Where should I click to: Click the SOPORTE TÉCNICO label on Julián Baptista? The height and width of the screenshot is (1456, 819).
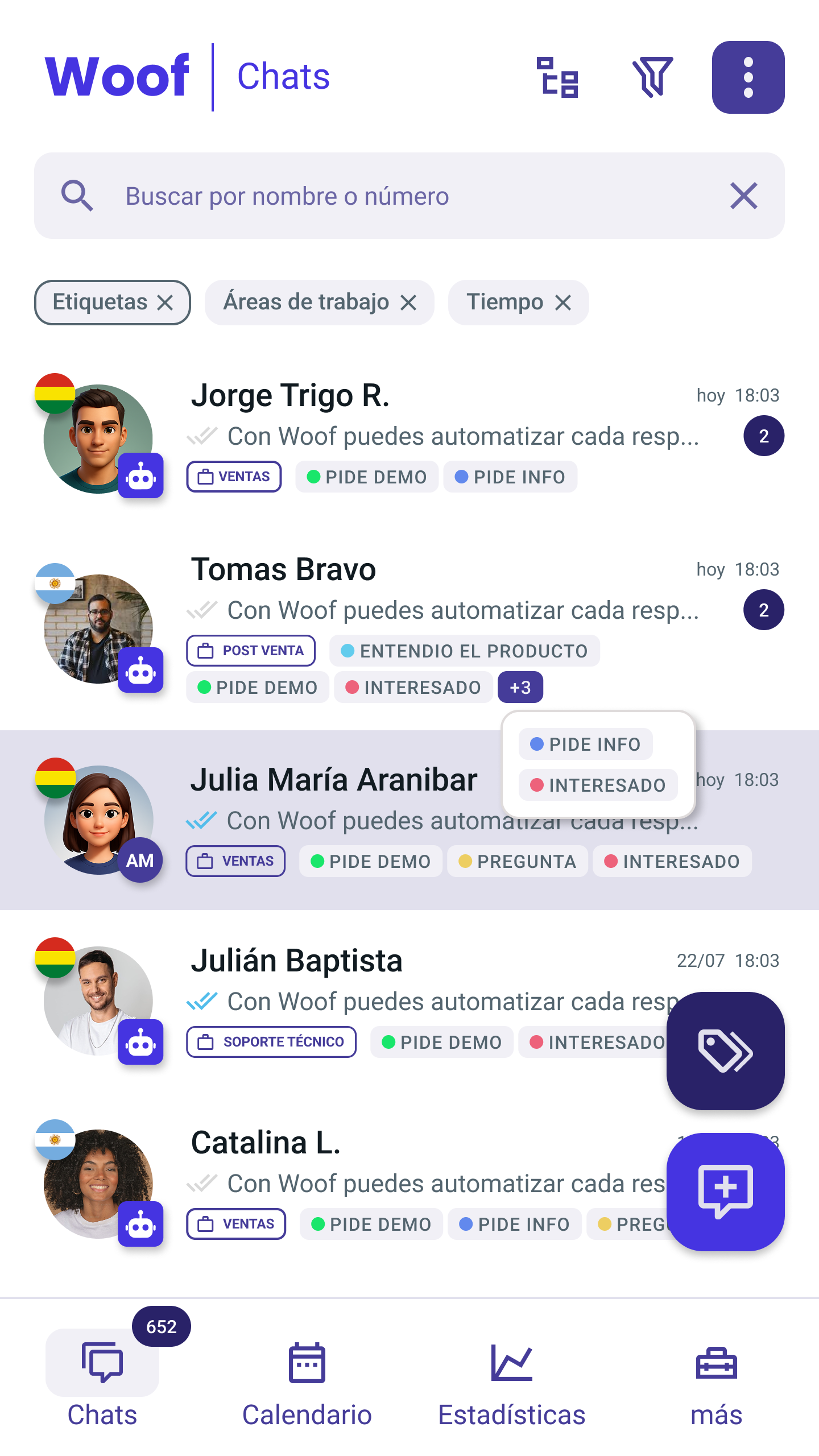(x=271, y=1042)
